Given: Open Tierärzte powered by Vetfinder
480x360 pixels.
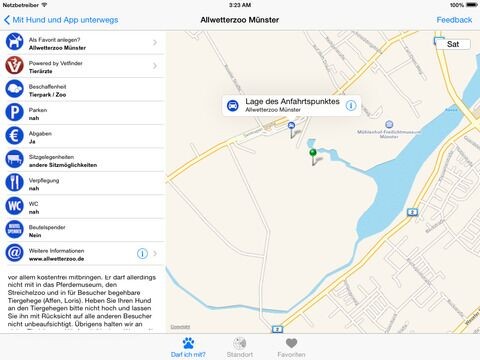Looking at the screenshot, I should (x=83, y=66).
